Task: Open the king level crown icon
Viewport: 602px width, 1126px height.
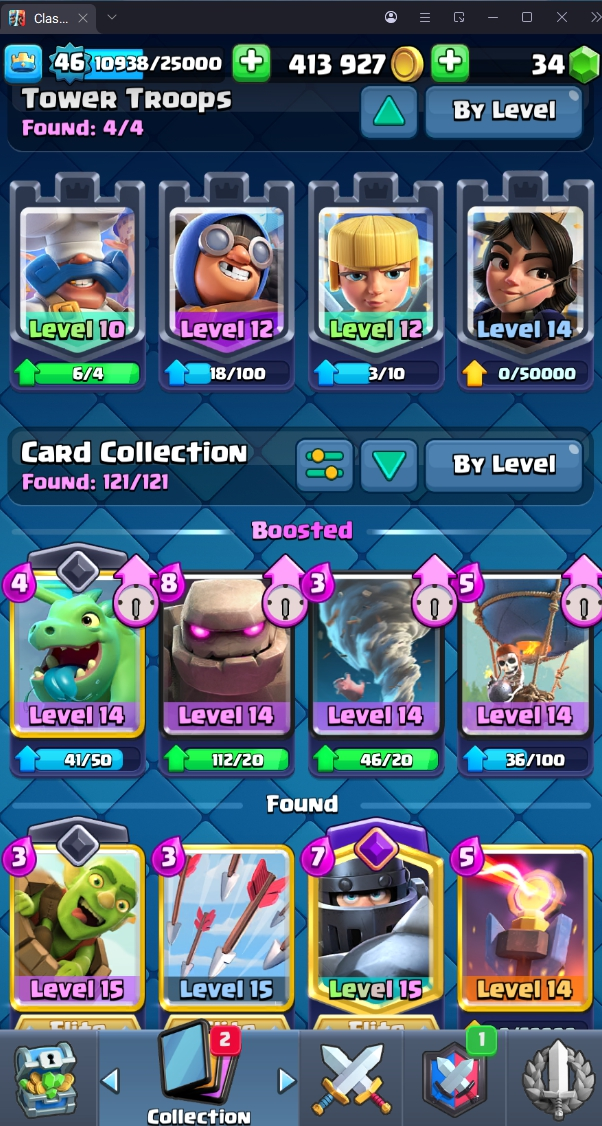Action: pyautogui.click(x=23, y=64)
